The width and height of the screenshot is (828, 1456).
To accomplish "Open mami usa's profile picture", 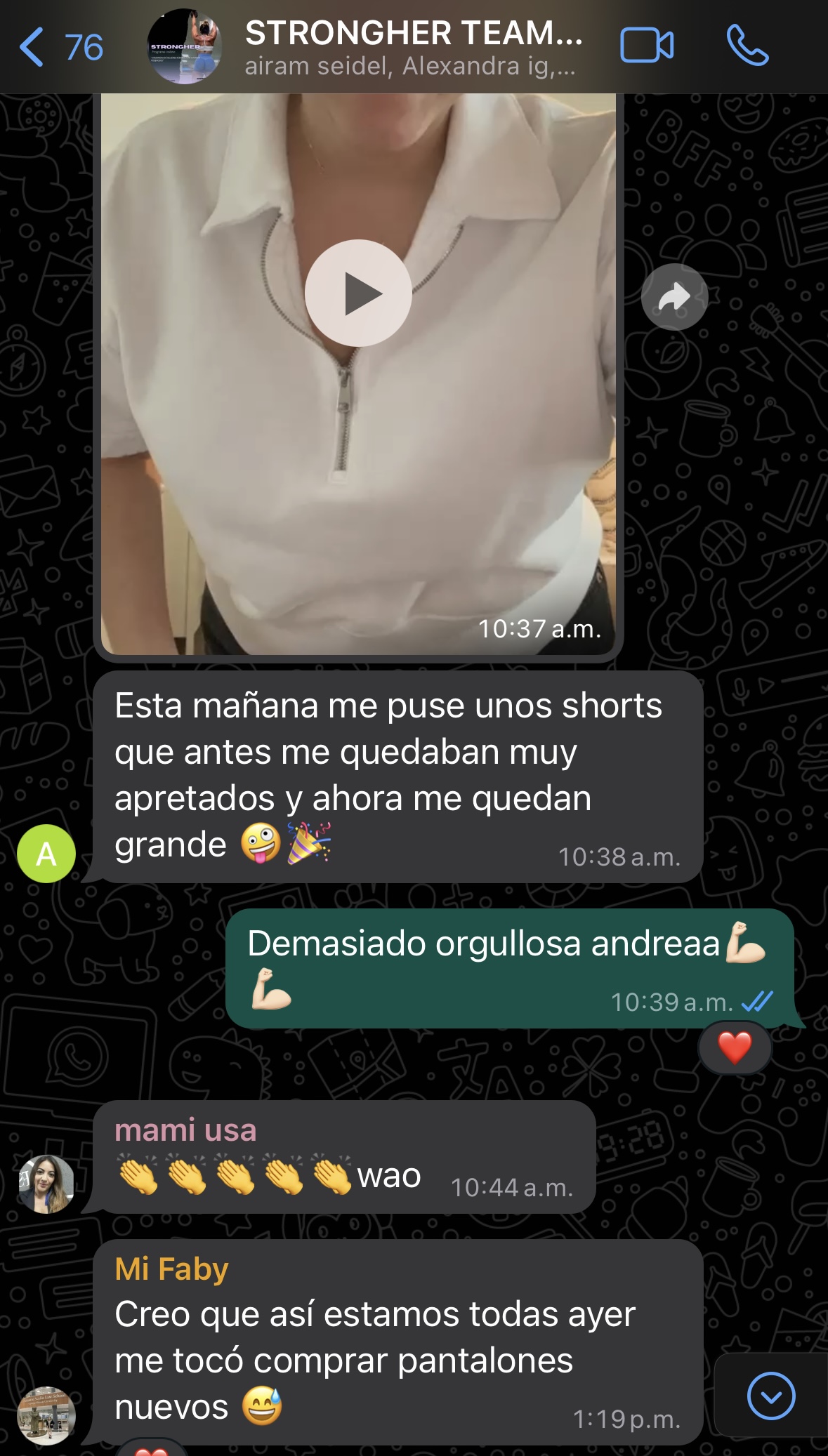I will (x=46, y=1184).
